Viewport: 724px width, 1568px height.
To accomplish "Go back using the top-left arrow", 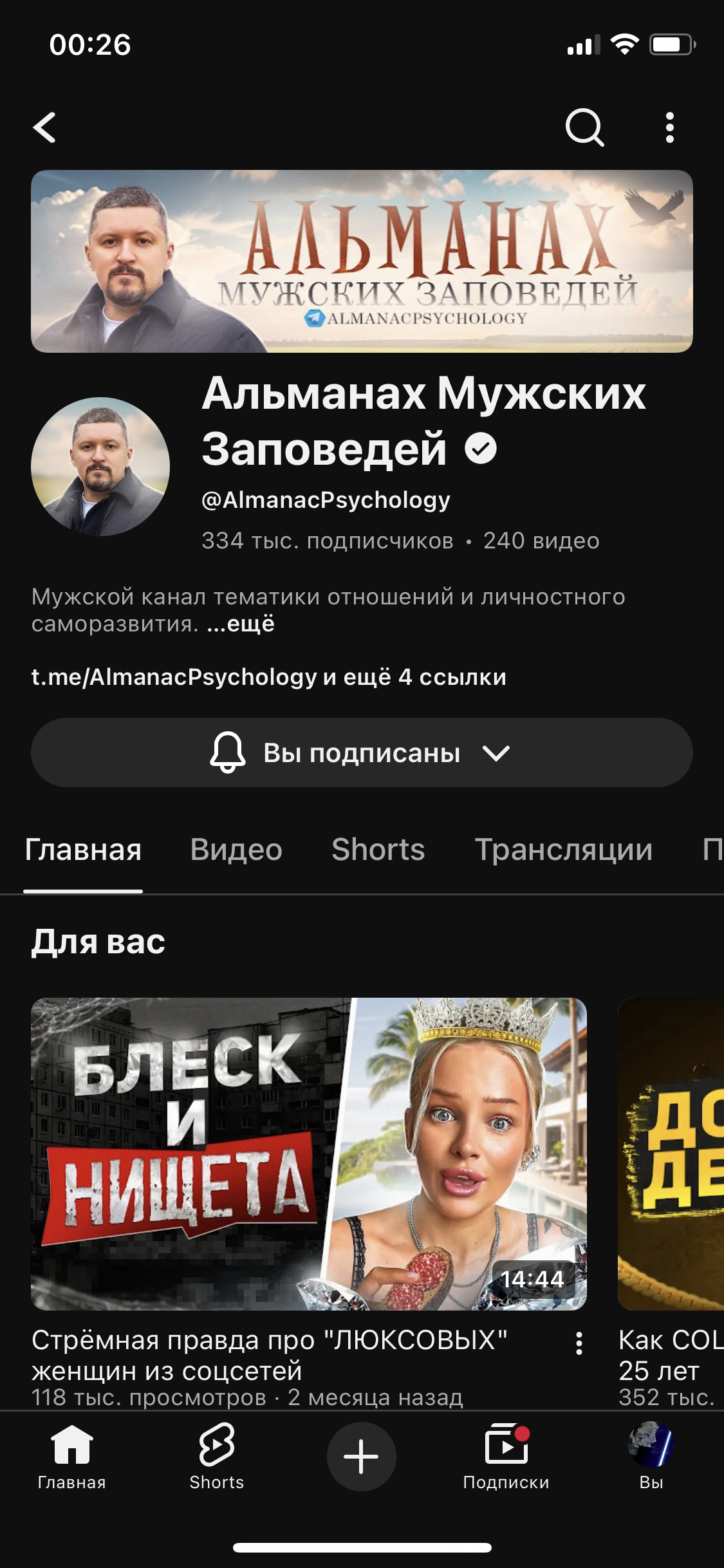I will 45,127.
